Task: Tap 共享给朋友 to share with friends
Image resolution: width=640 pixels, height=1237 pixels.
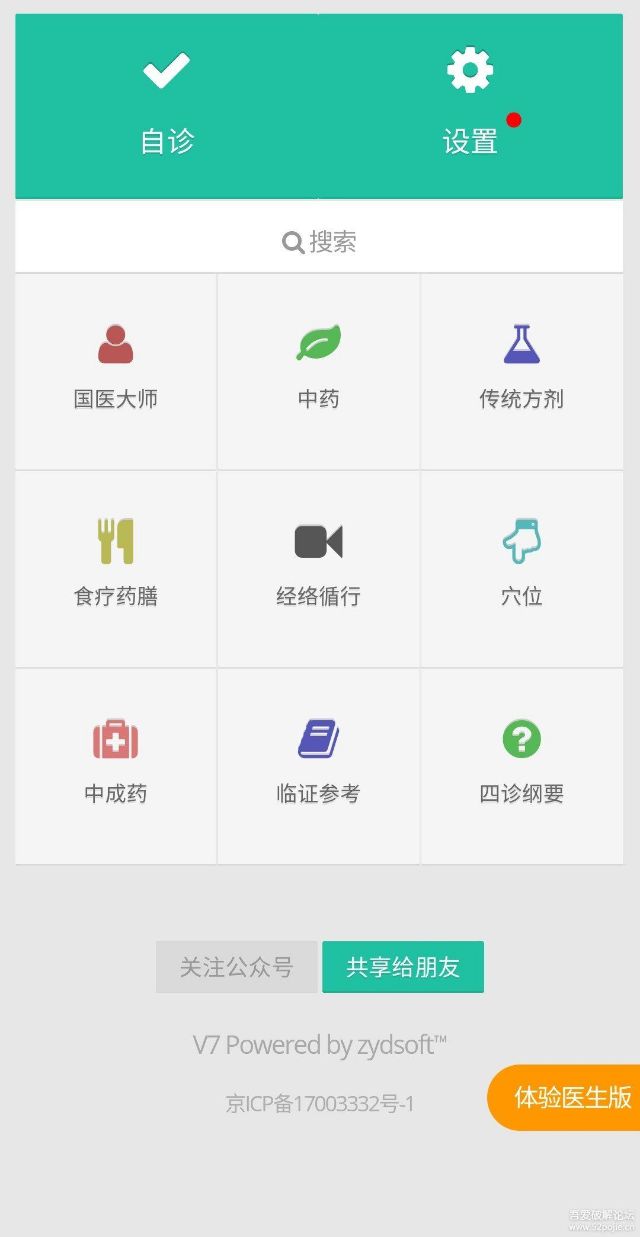Action: click(x=403, y=967)
